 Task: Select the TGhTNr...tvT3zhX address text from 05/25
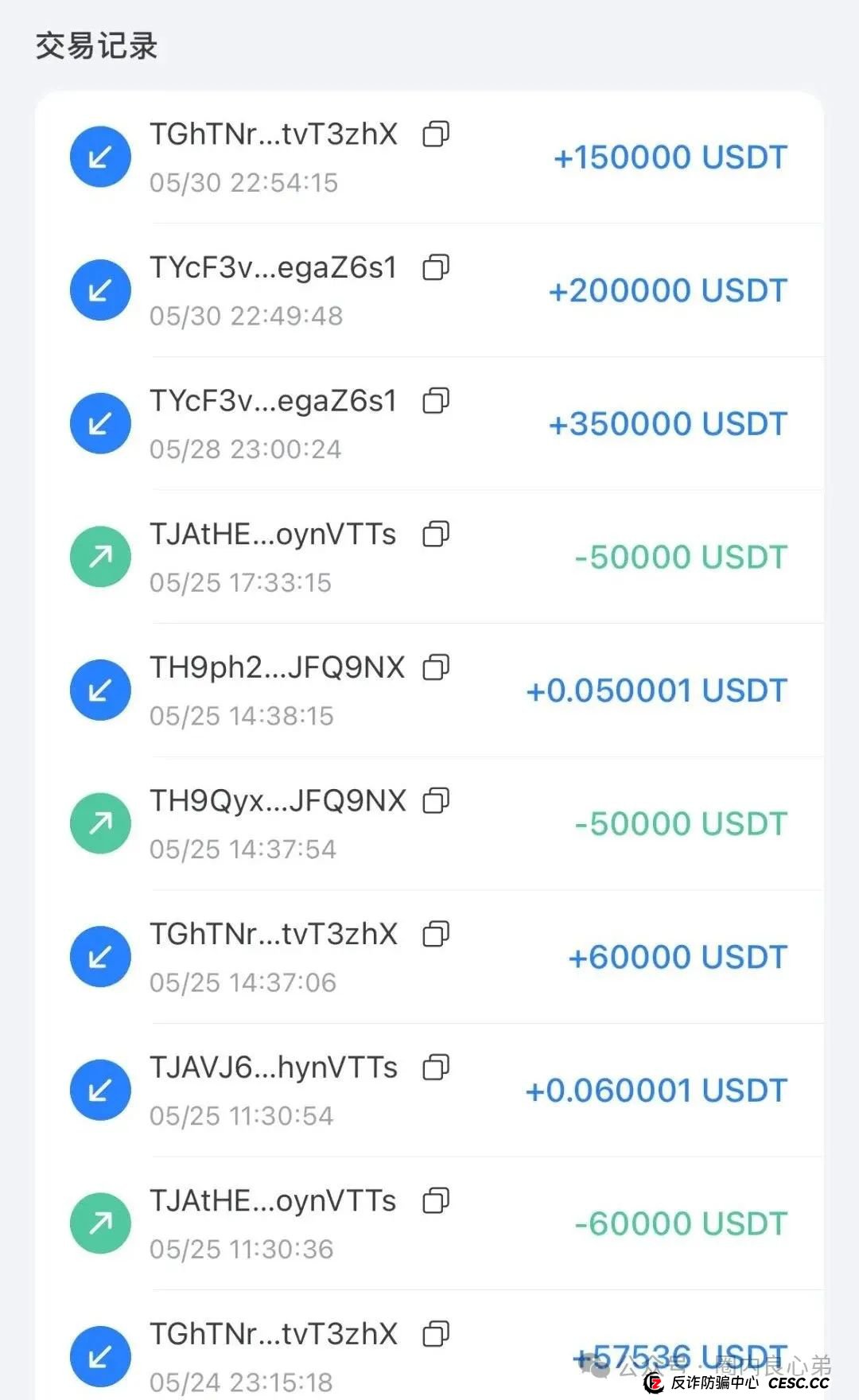[274, 935]
